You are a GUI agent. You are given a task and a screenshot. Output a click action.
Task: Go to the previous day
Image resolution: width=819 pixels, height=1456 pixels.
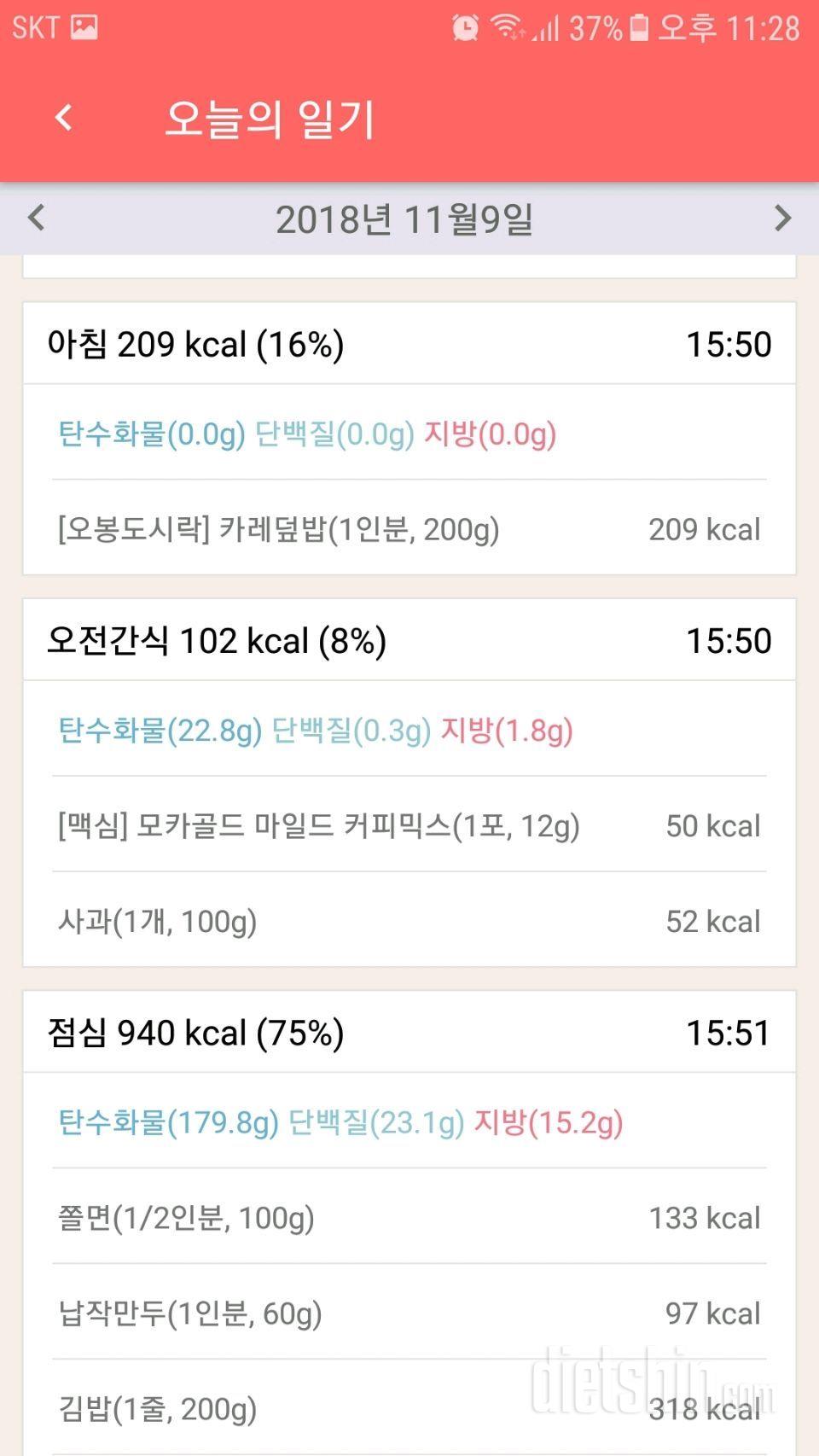point(36,218)
